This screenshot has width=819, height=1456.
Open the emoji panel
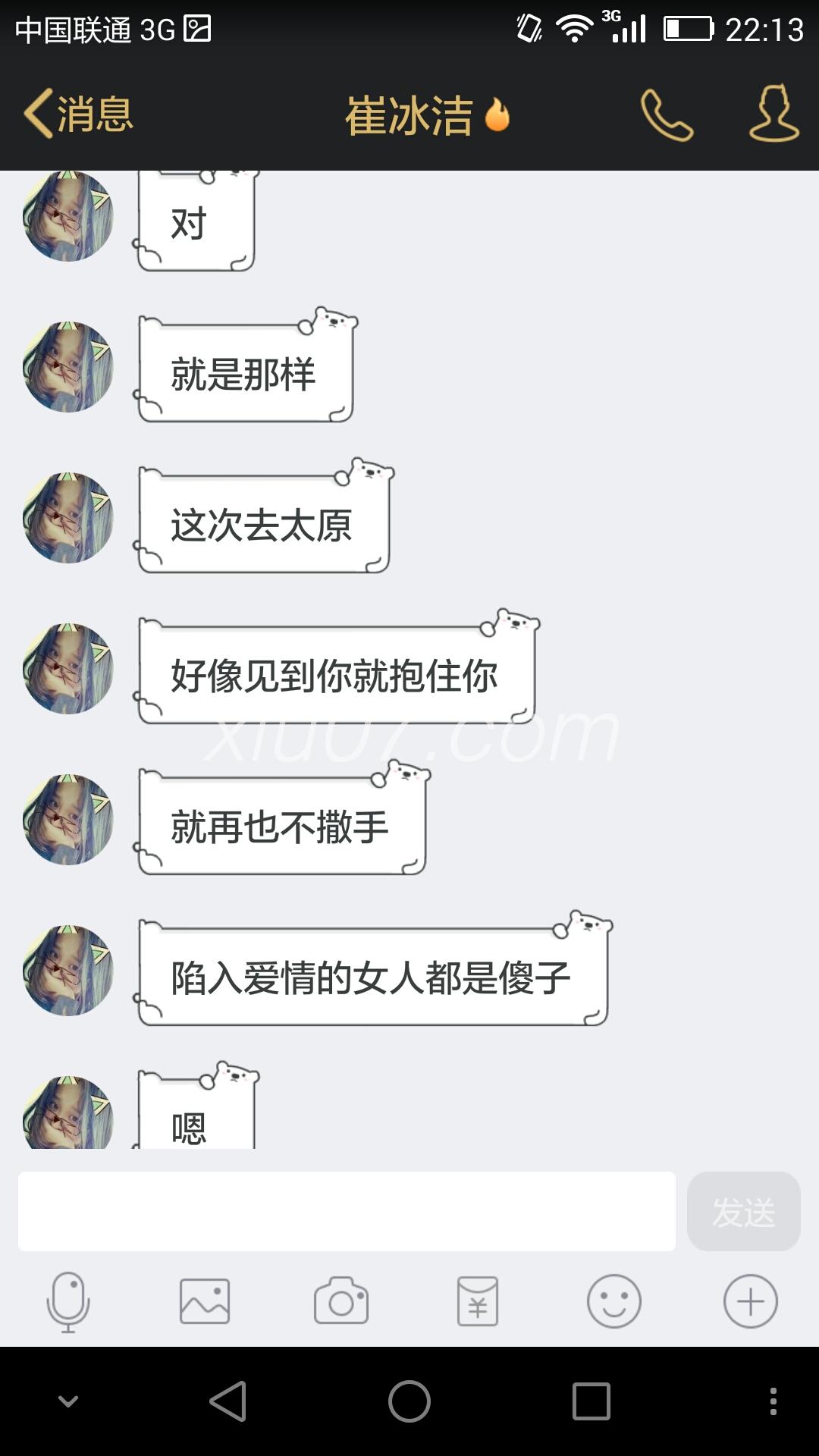[614, 1301]
